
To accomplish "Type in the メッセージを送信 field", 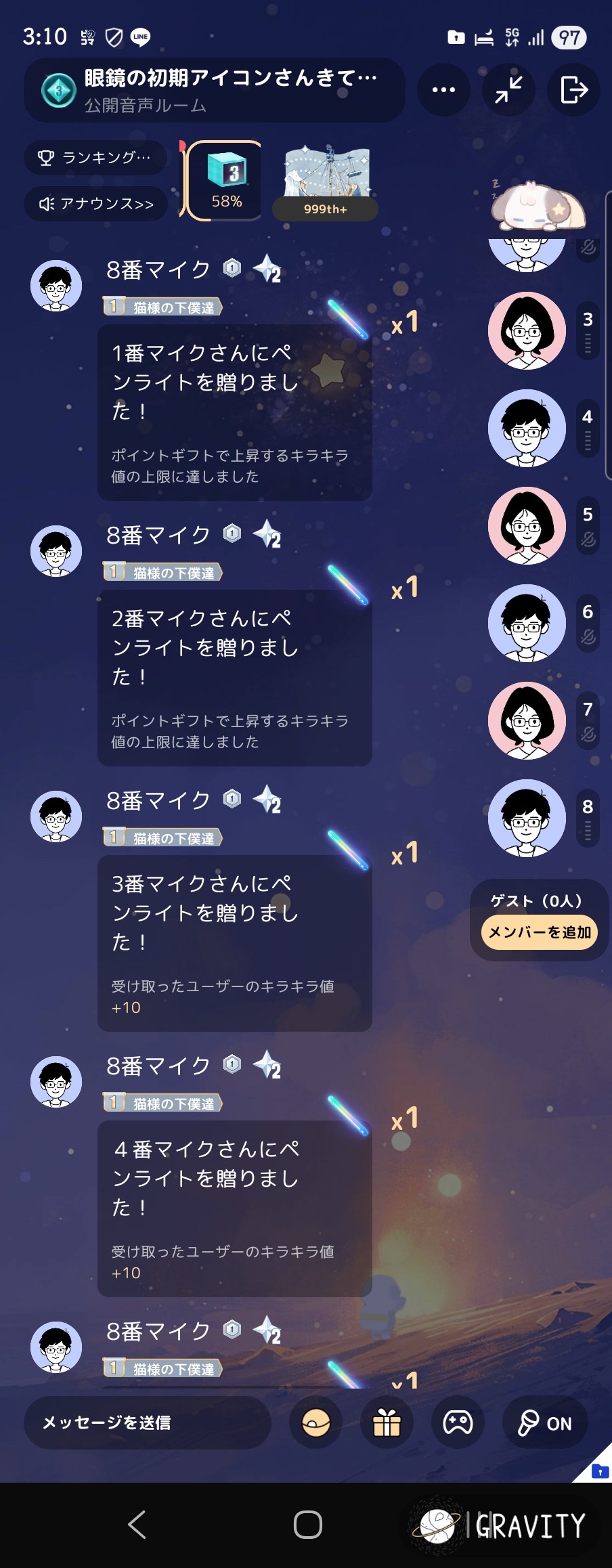I will 148,1422.
